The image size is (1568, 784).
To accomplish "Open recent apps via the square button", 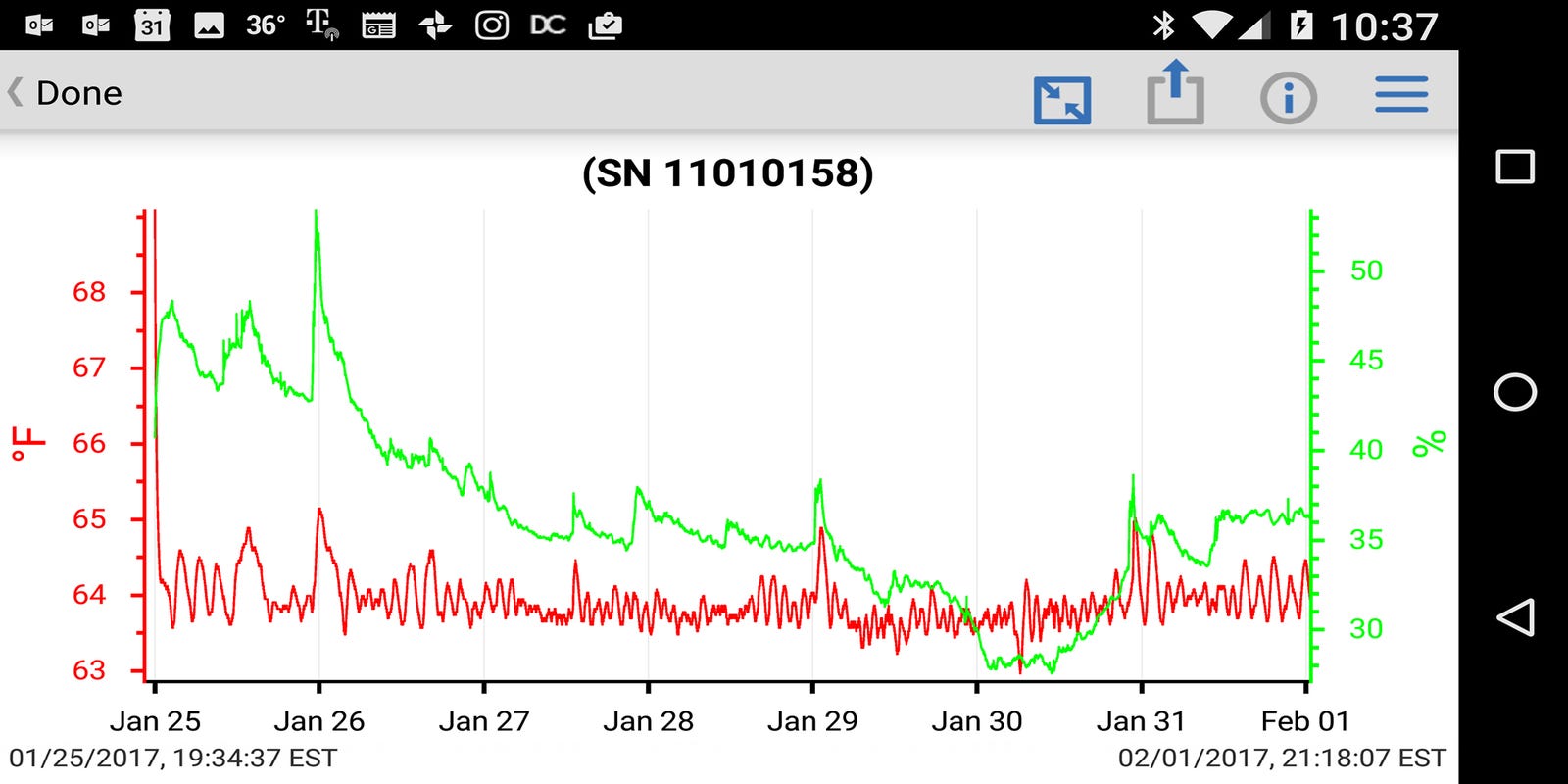I will 1514,167.
